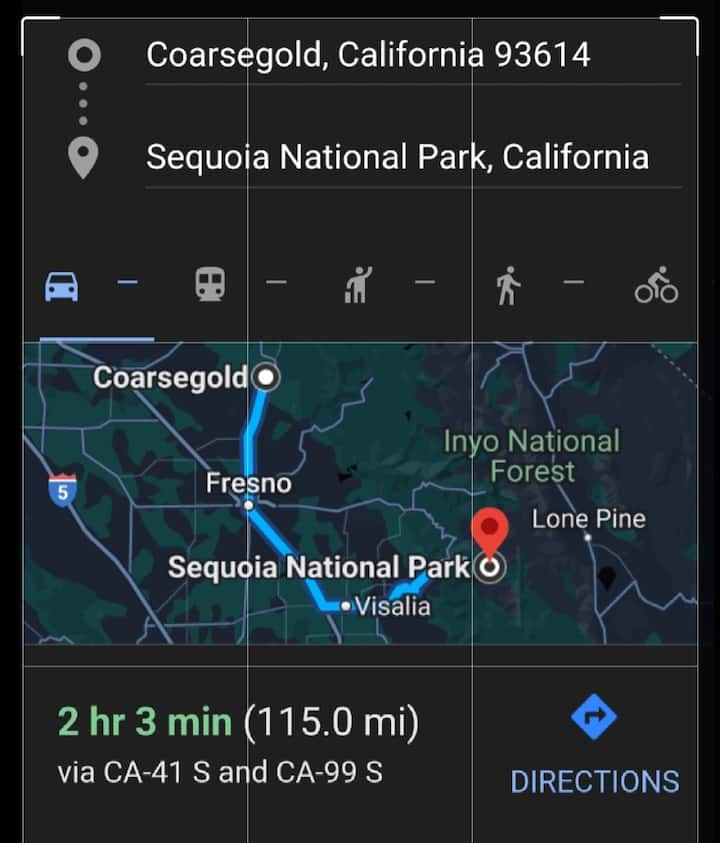Image resolution: width=720 pixels, height=843 pixels.
Task: Switch to the public transit mode
Action: (x=210, y=288)
